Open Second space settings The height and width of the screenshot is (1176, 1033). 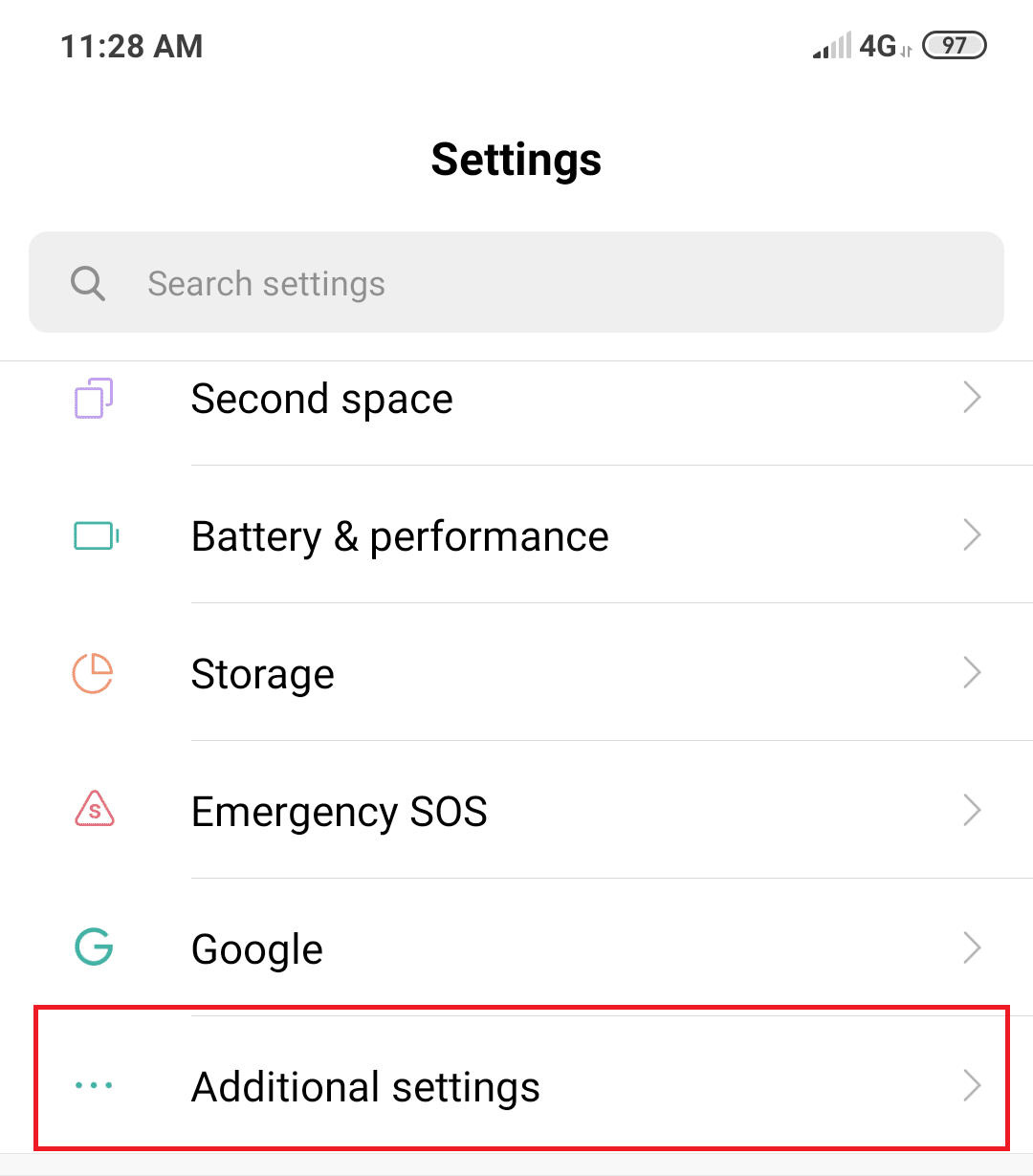tap(516, 399)
